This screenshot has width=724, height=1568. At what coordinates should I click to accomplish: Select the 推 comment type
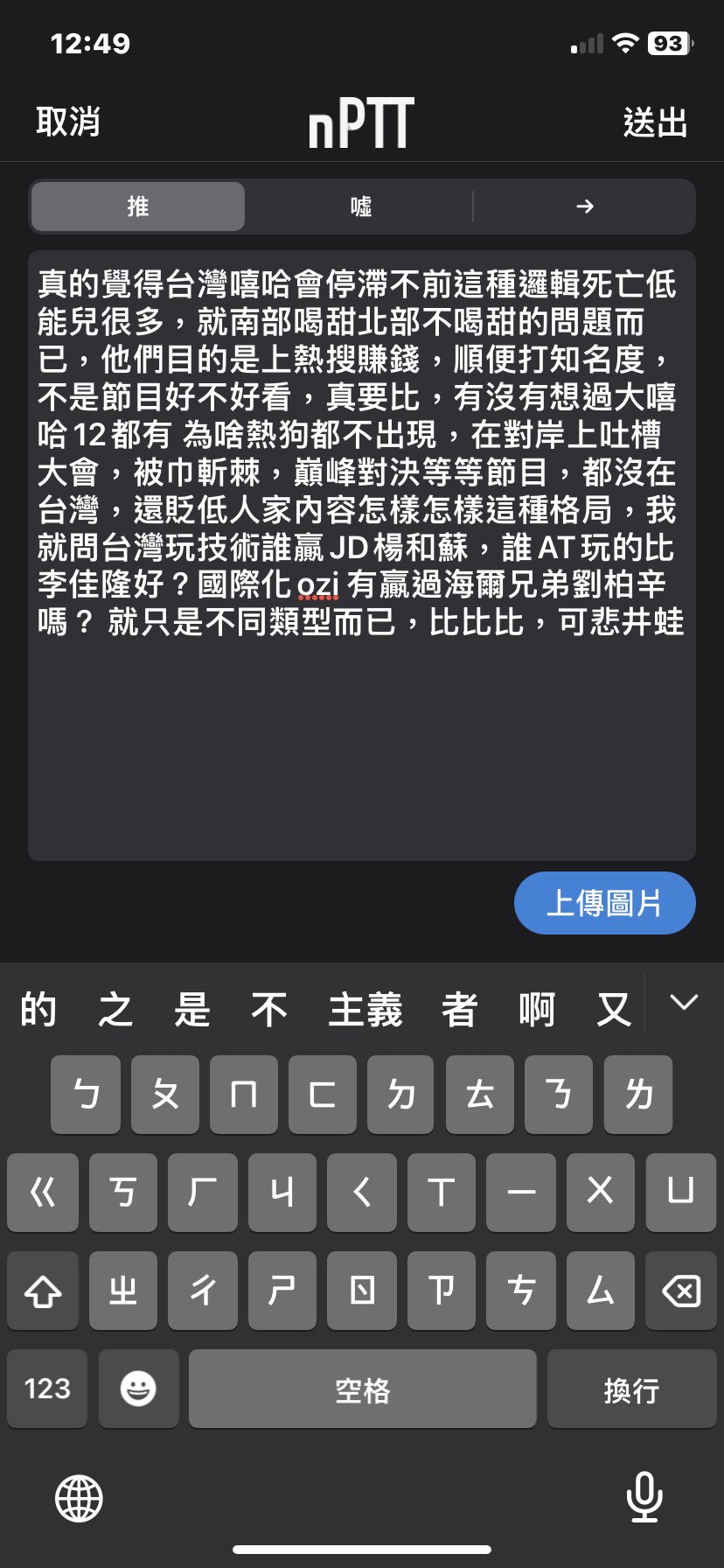[x=138, y=206]
